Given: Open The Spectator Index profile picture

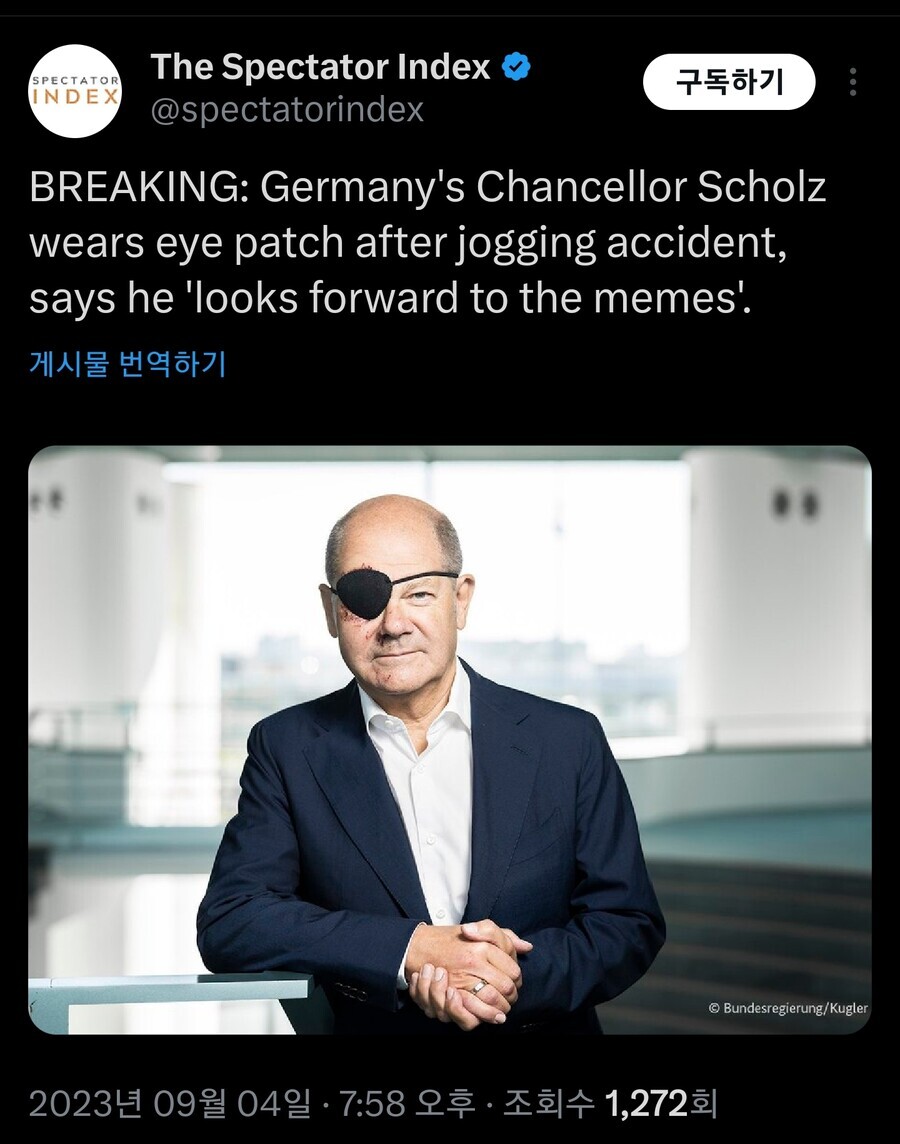Looking at the screenshot, I should [75, 91].
